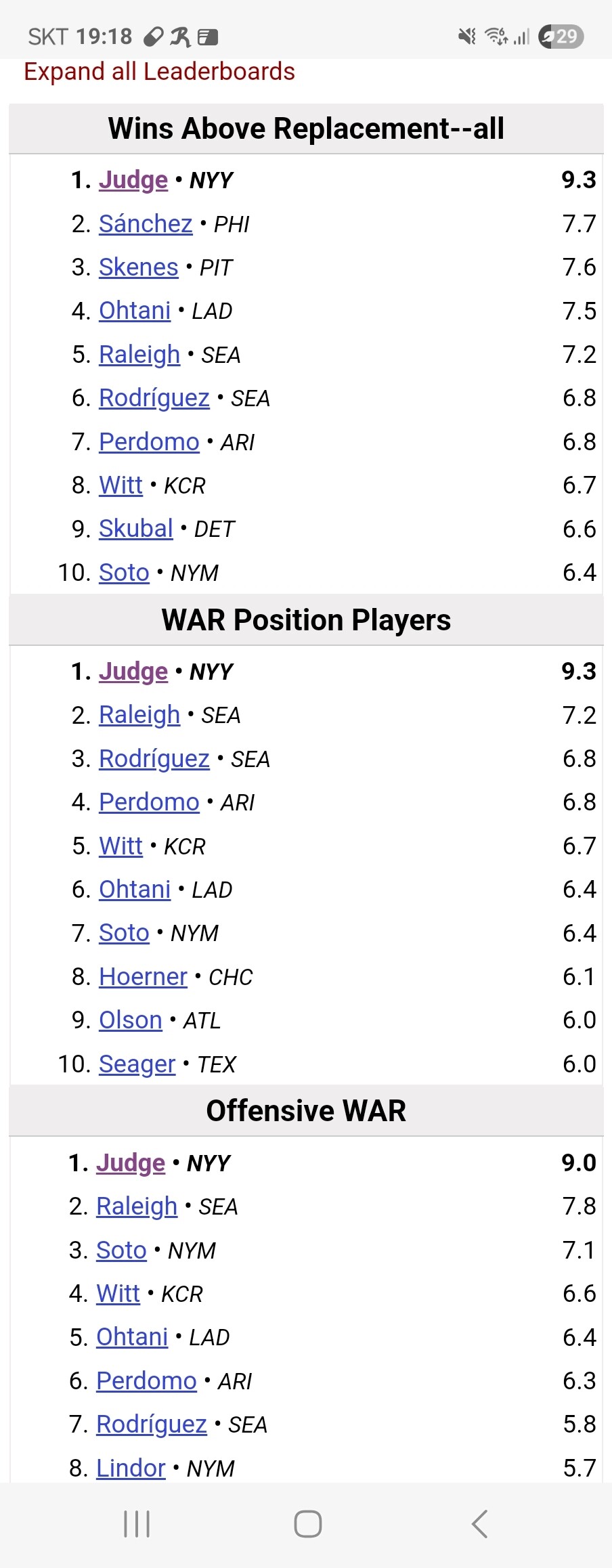Open Skenes player link
612x1568 pixels.
tap(139, 267)
